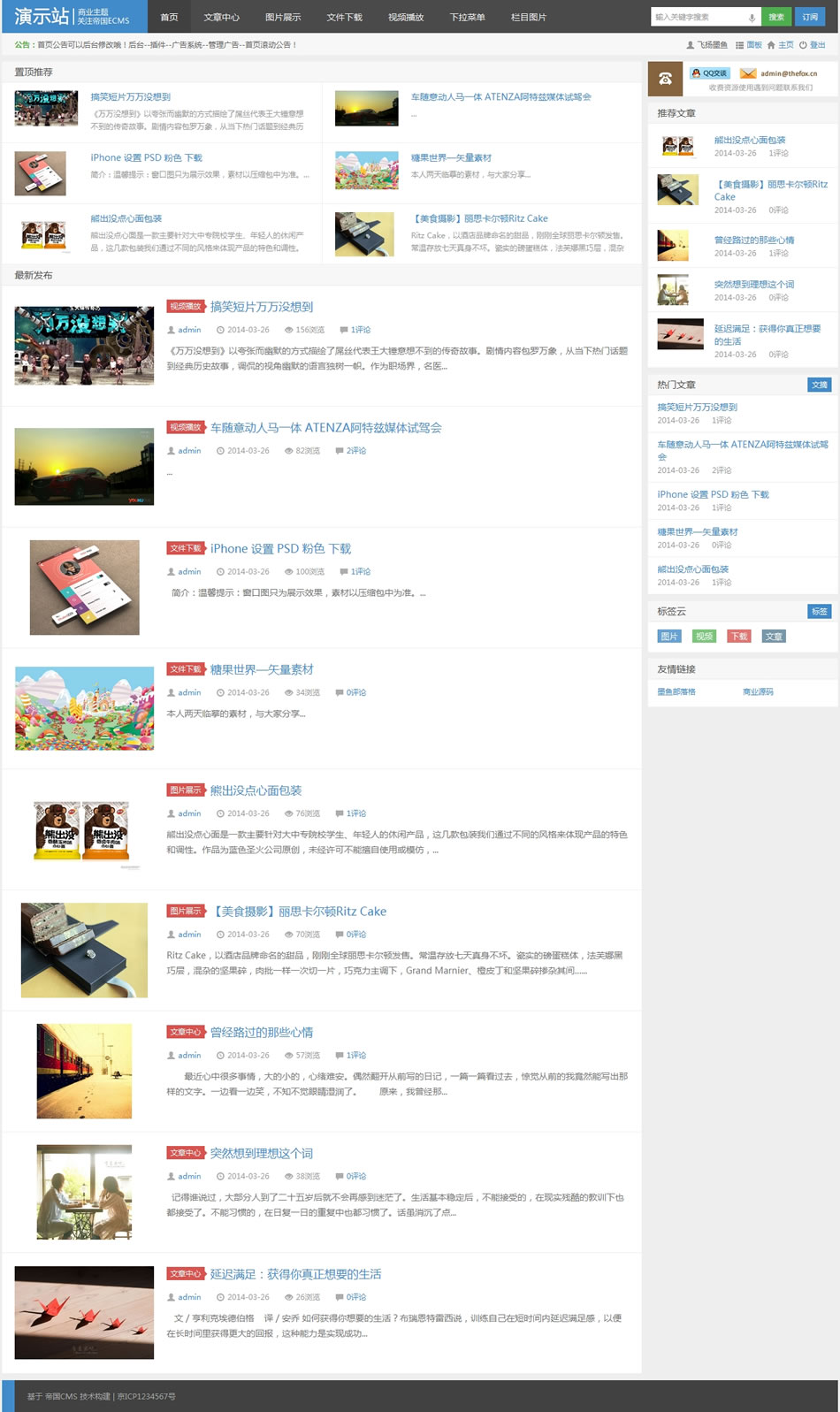Switch to the 图片展示 section
840x1412 pixels.
click(283, 17)
